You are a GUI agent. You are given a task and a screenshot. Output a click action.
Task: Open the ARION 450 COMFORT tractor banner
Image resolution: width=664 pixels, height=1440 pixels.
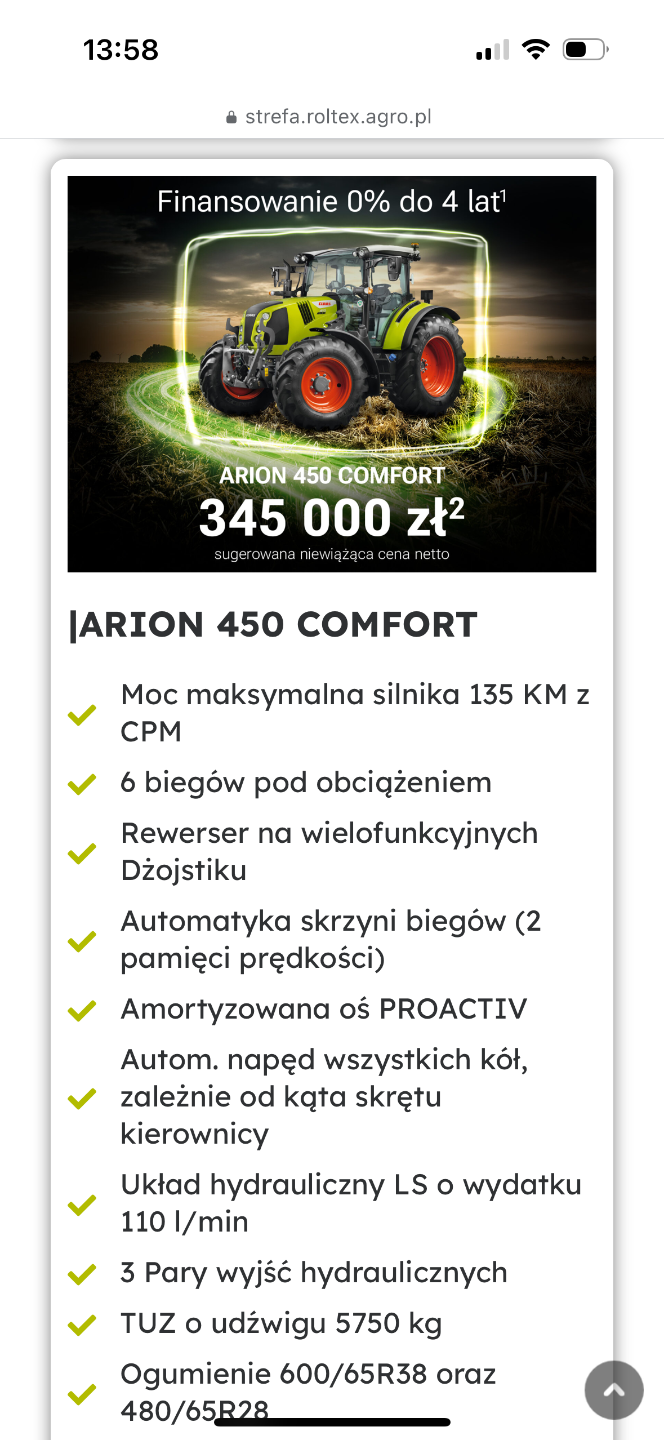click(331, 373)
